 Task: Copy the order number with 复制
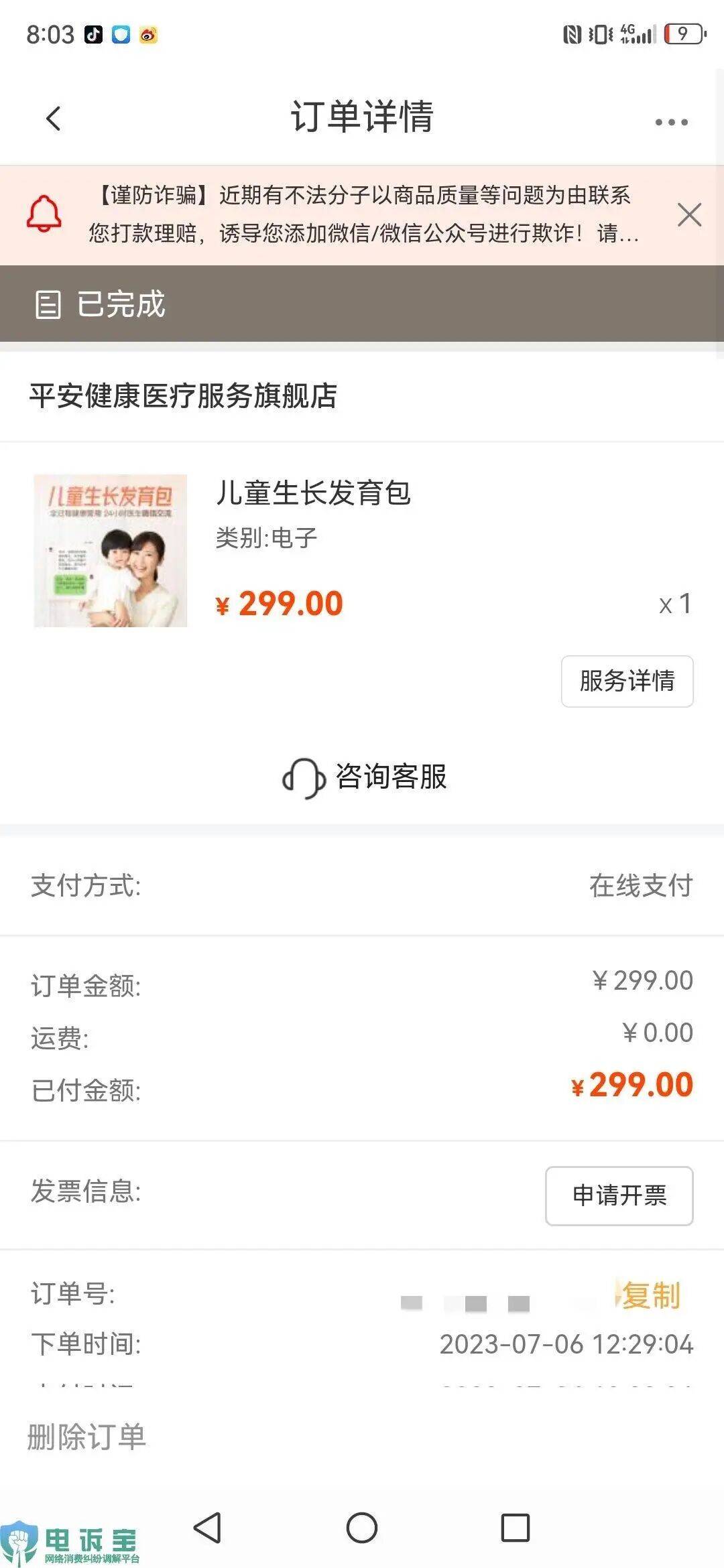point(650,1295)
